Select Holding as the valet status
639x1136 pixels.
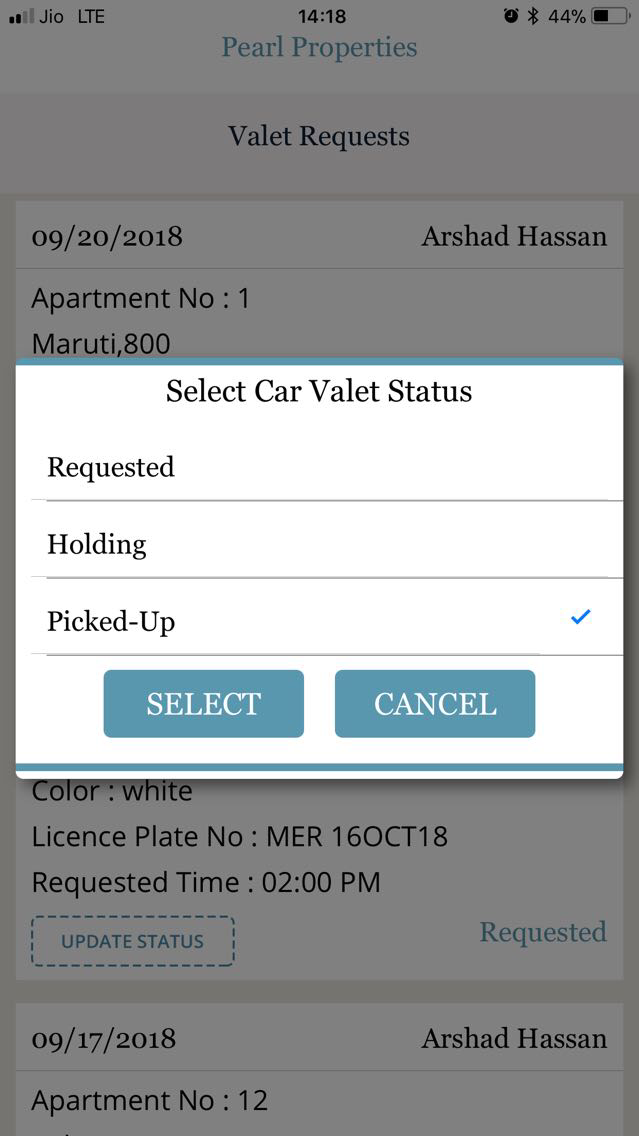(x=318, y=544)
